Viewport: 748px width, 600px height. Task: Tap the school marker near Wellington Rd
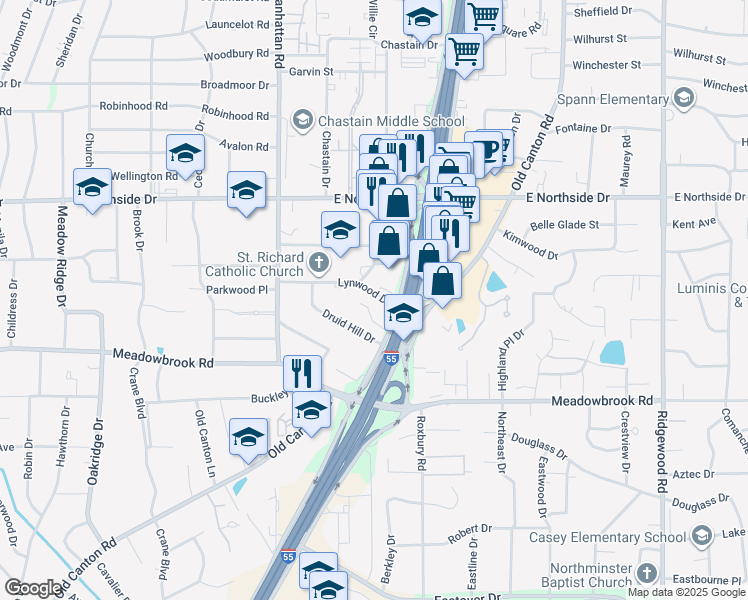(185, 154)
